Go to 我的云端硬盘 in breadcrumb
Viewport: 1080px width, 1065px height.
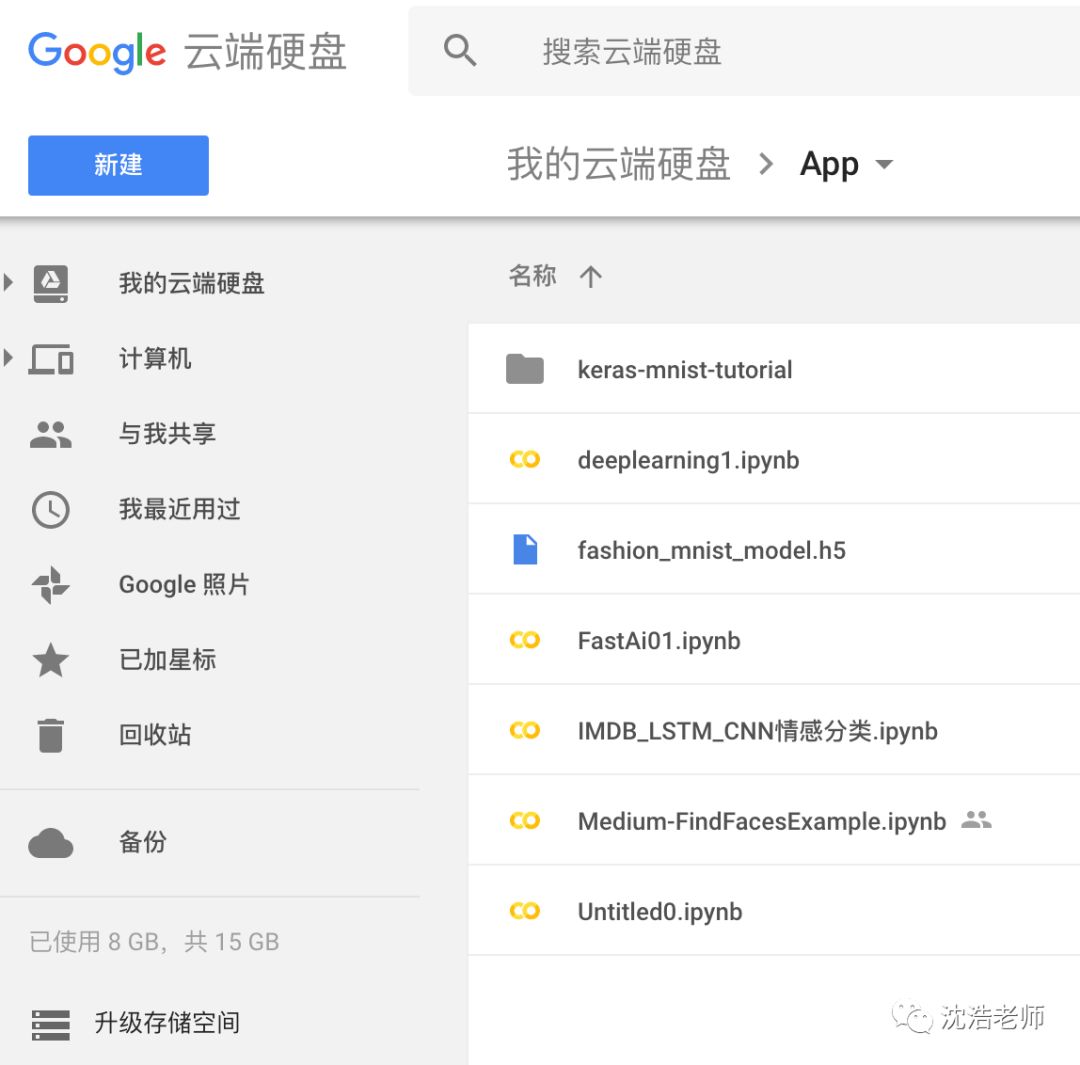pos(618,164)
